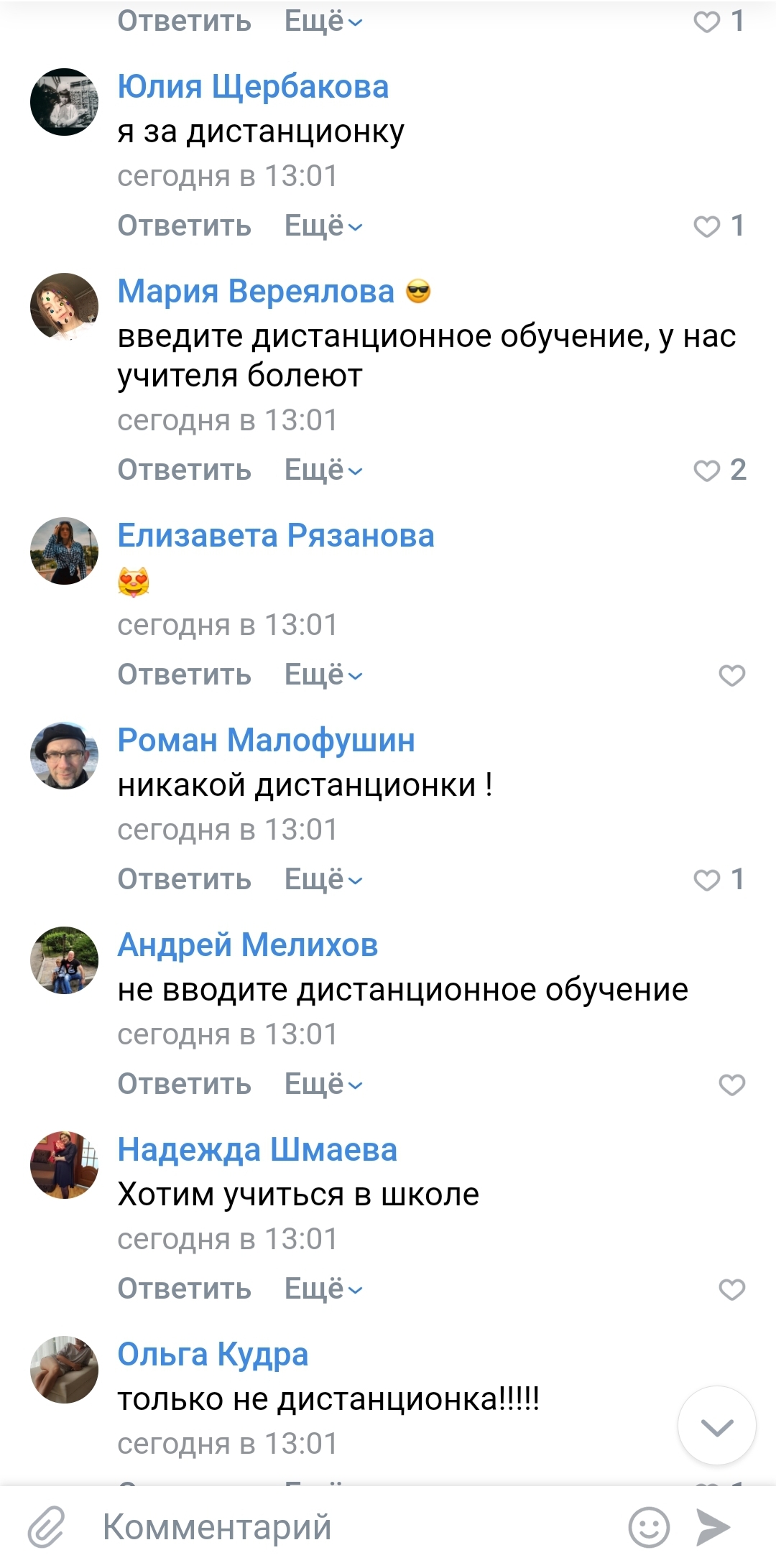Reply to Андрей Мелихов's comment
The width and height of the screenshot is (776, 1568).
[184, 1084]
